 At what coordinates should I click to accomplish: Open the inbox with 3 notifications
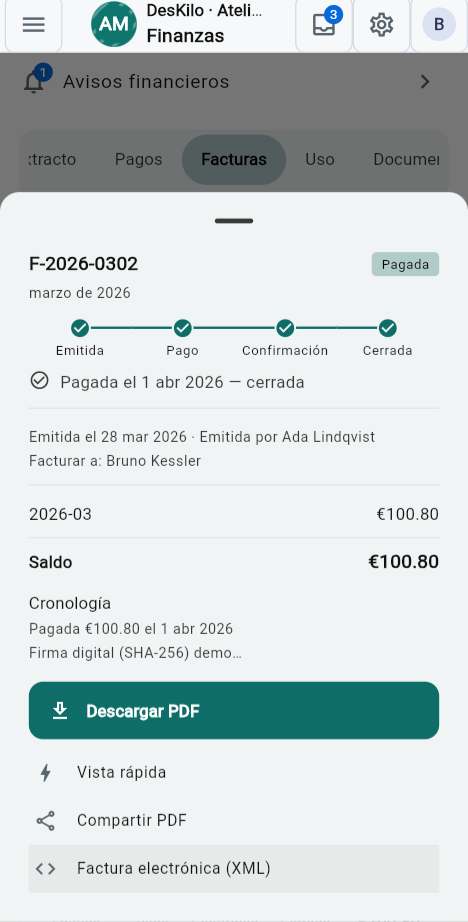pos(324,25)
